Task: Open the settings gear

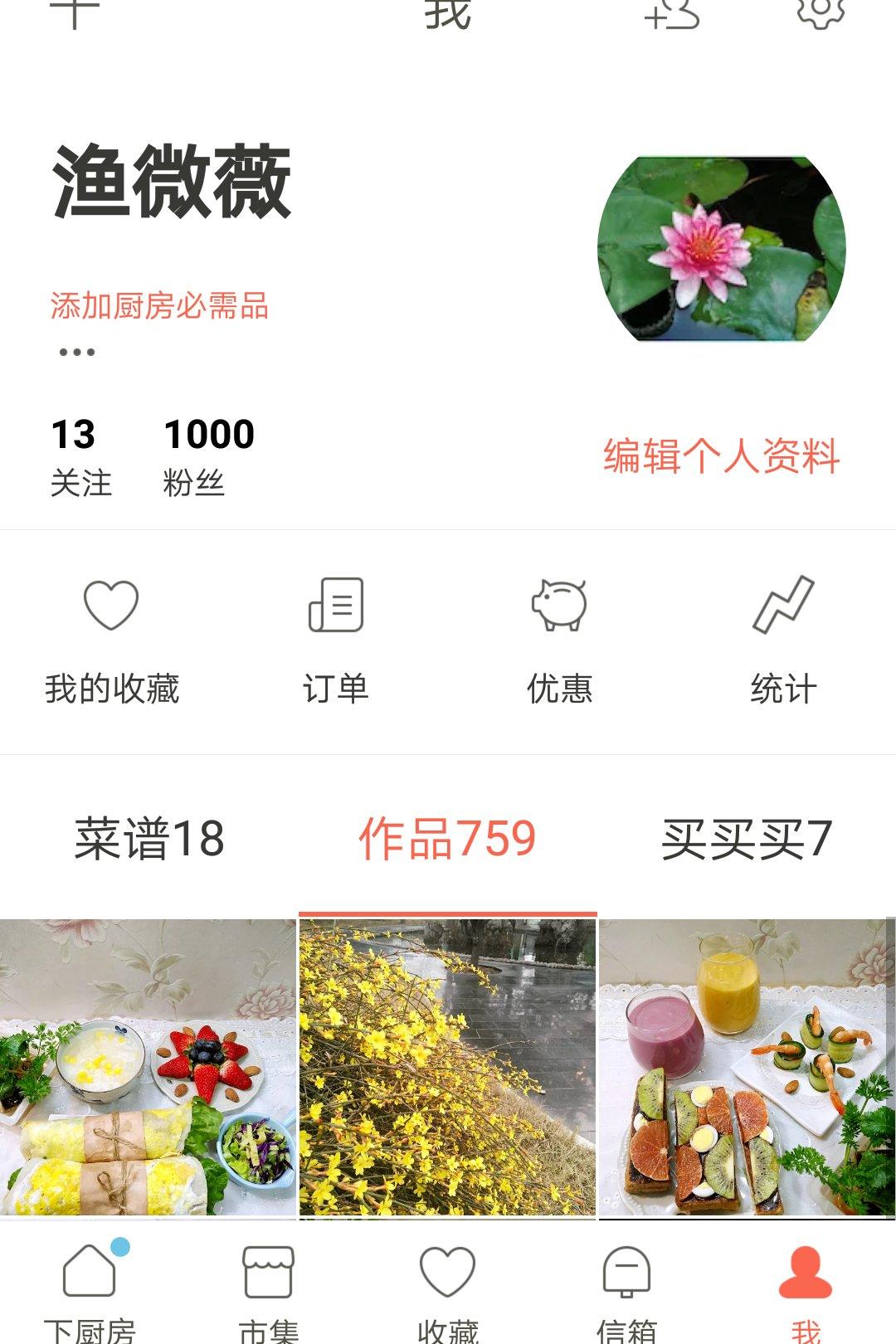Action: (820, 12)
